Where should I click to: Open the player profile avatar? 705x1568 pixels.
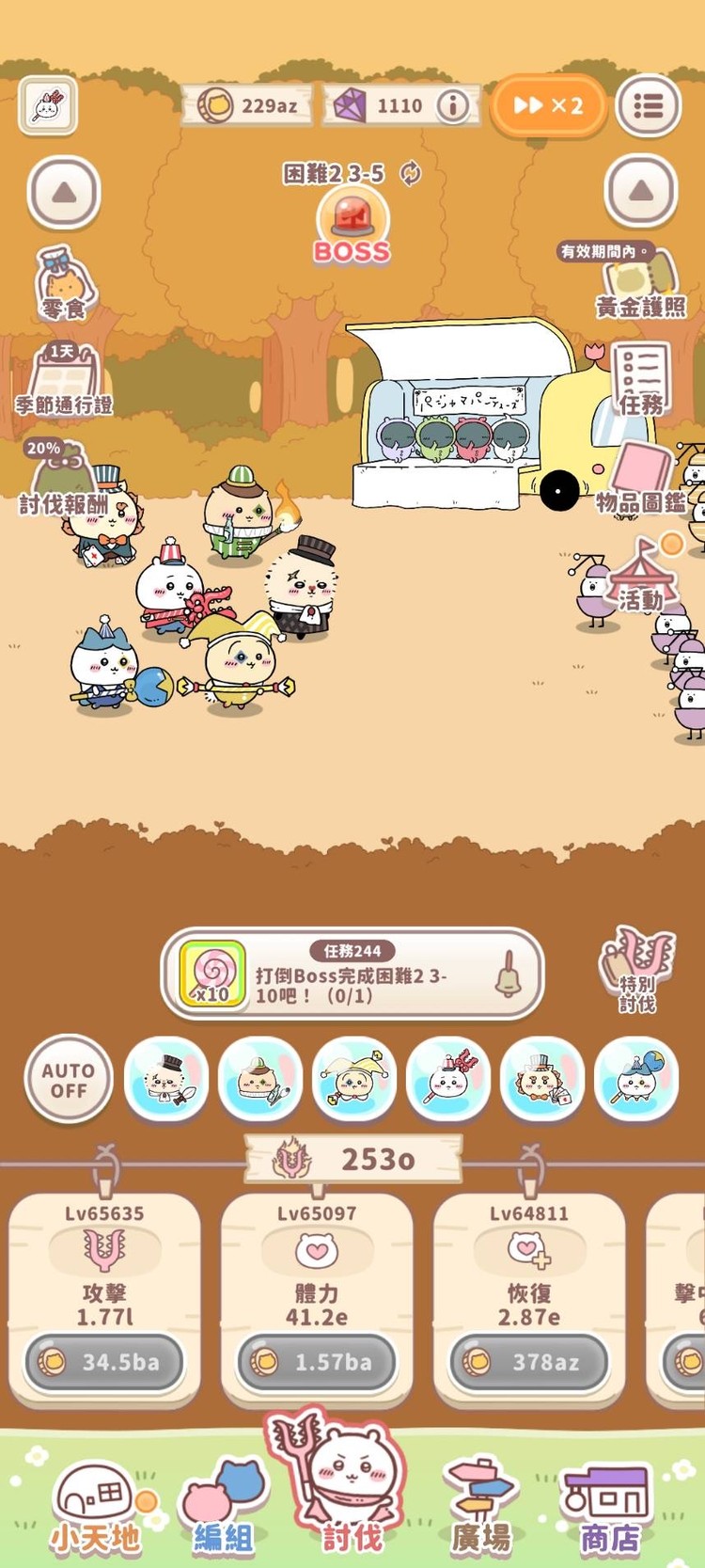pyautogui.click(x=47, y=105)
